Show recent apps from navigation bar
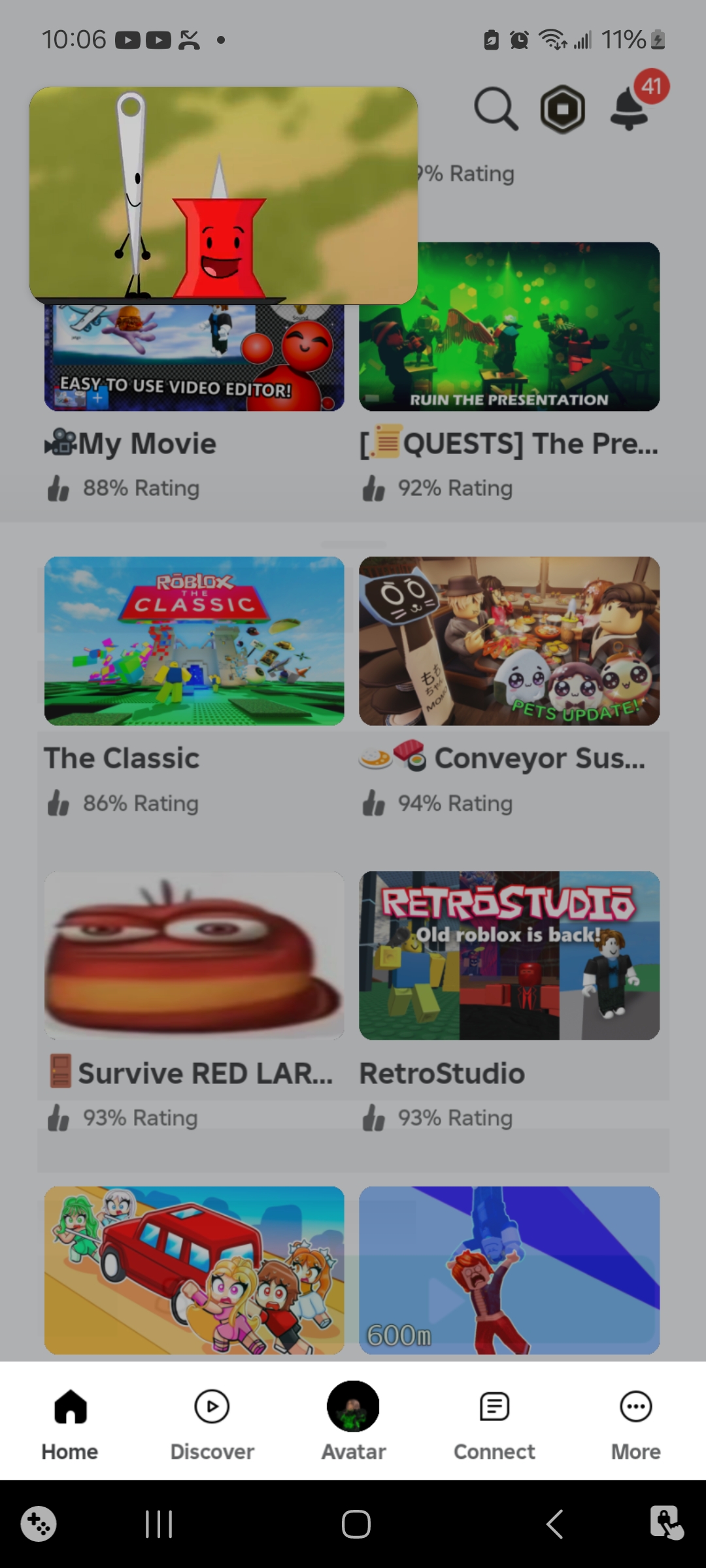The image size is (706, 1568). [x=159, y=1525]
